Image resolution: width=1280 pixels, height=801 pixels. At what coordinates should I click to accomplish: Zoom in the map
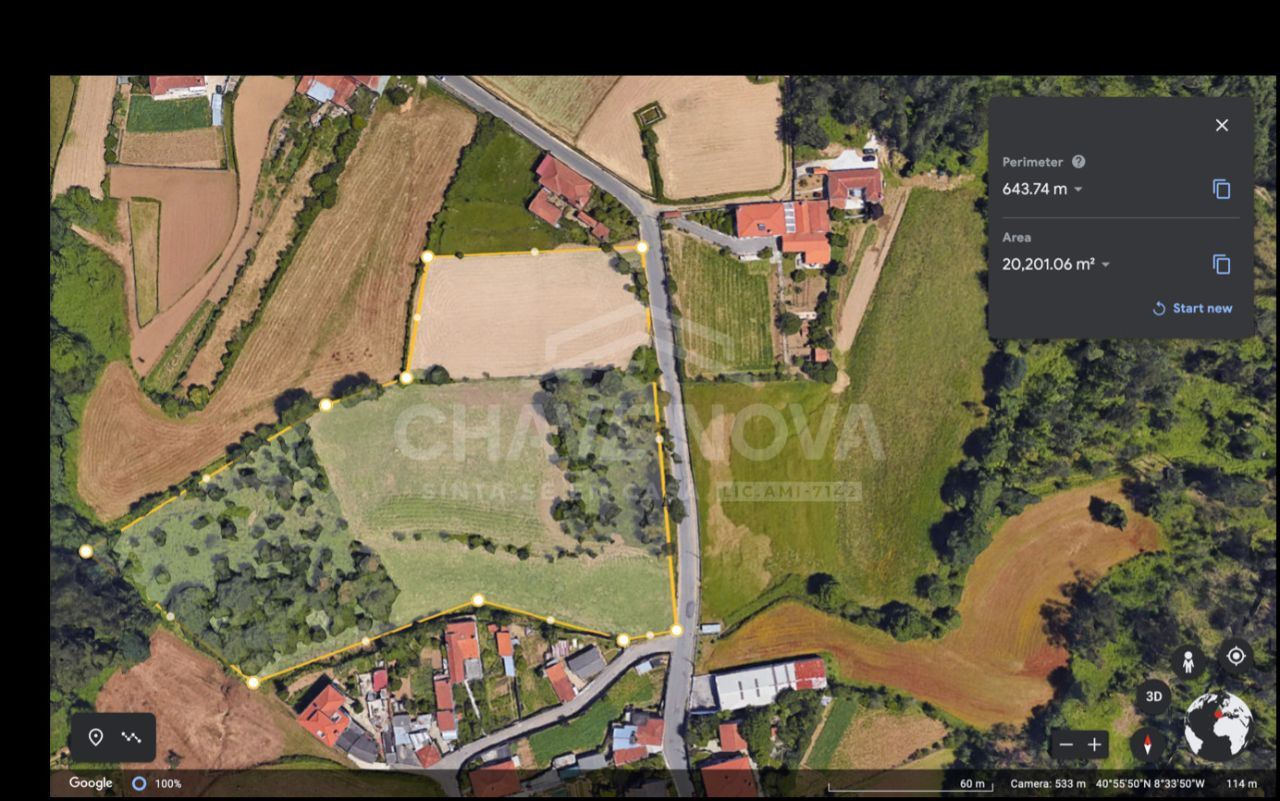point(1095,745)
